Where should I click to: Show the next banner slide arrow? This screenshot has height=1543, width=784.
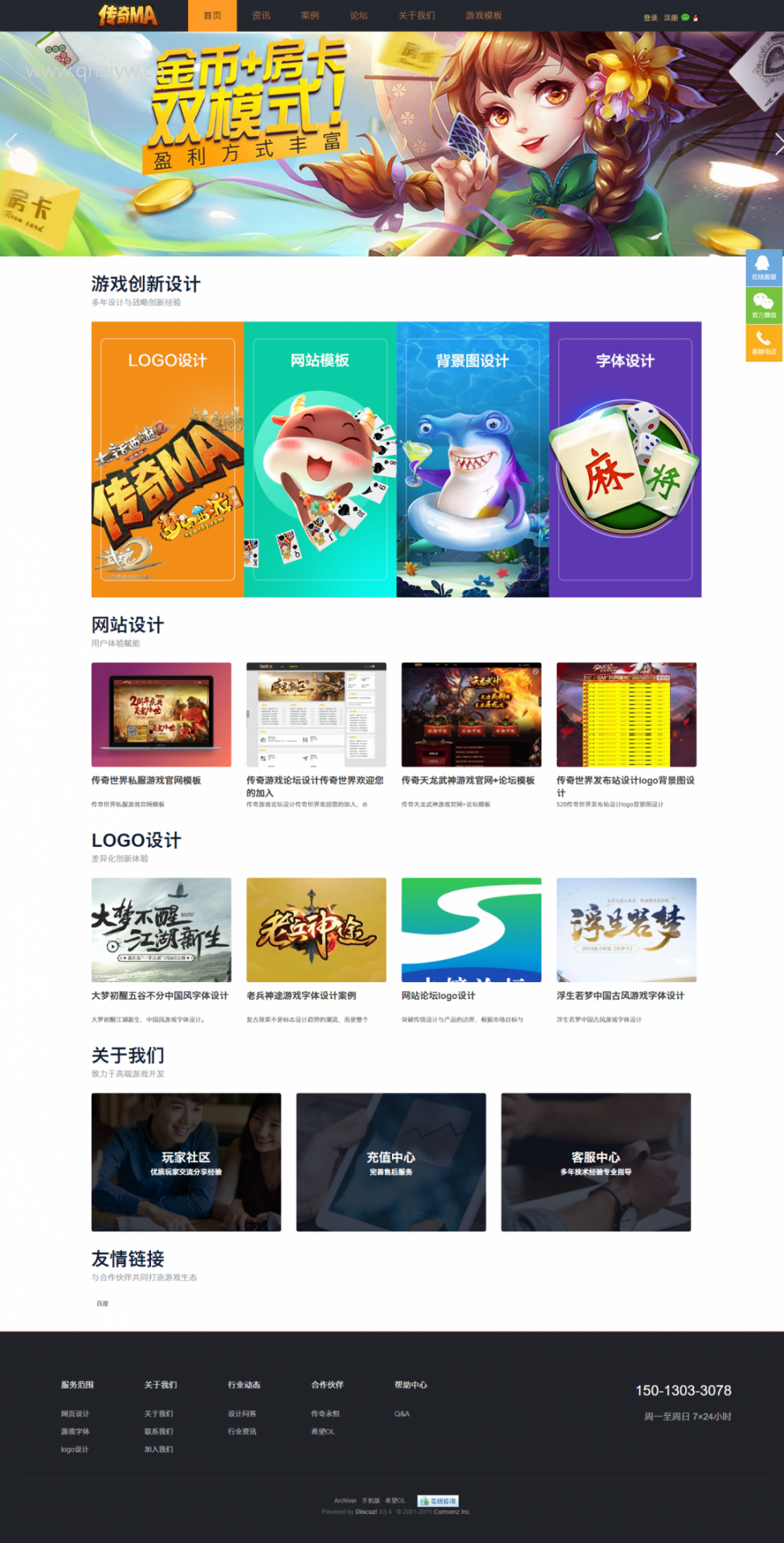778,144
